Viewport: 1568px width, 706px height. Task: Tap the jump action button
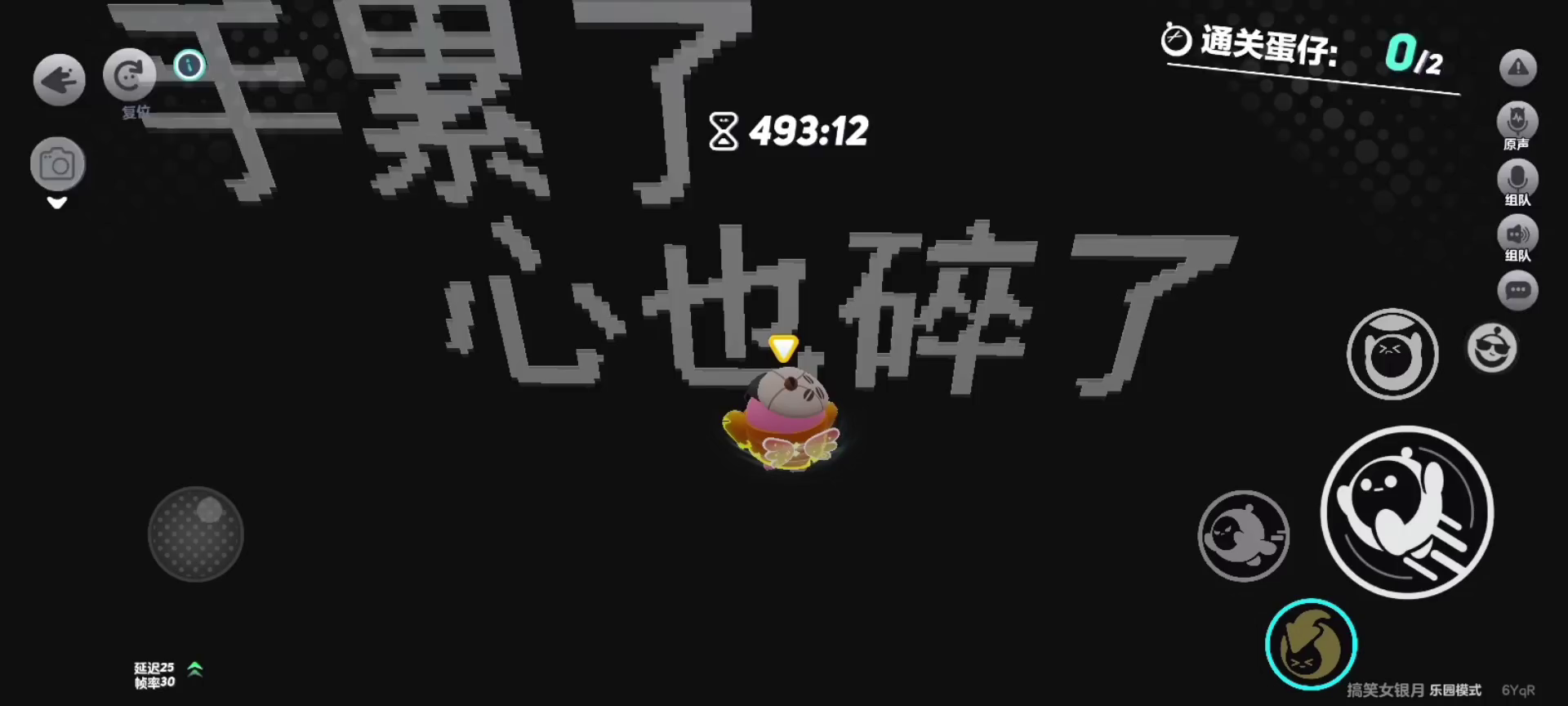coord(1392,354)
